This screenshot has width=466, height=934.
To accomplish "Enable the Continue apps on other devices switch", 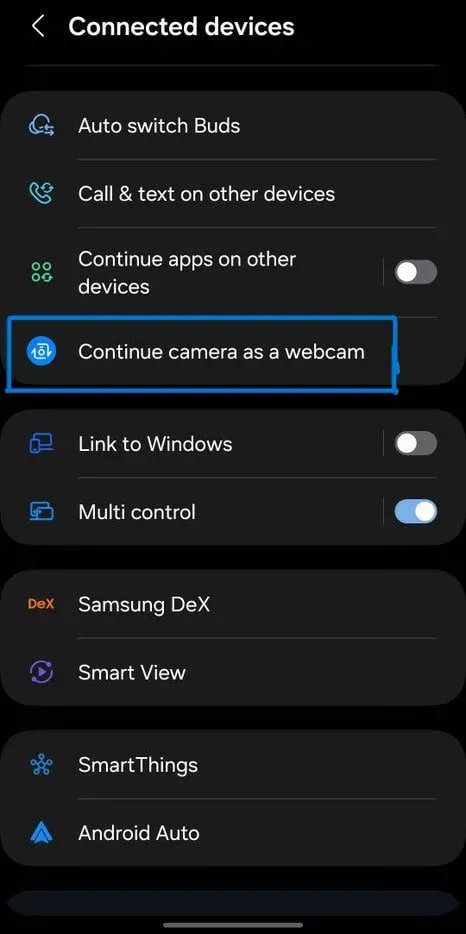I will pyautogui.click(x=416, y=273).
